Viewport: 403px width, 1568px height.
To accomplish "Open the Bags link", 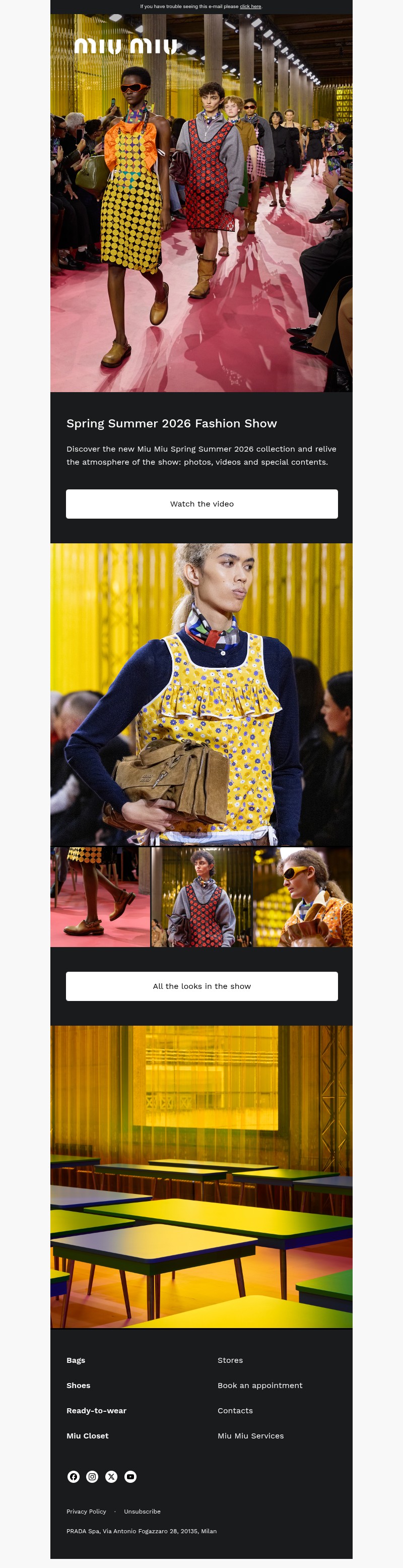I will (x=76, y=1360).
